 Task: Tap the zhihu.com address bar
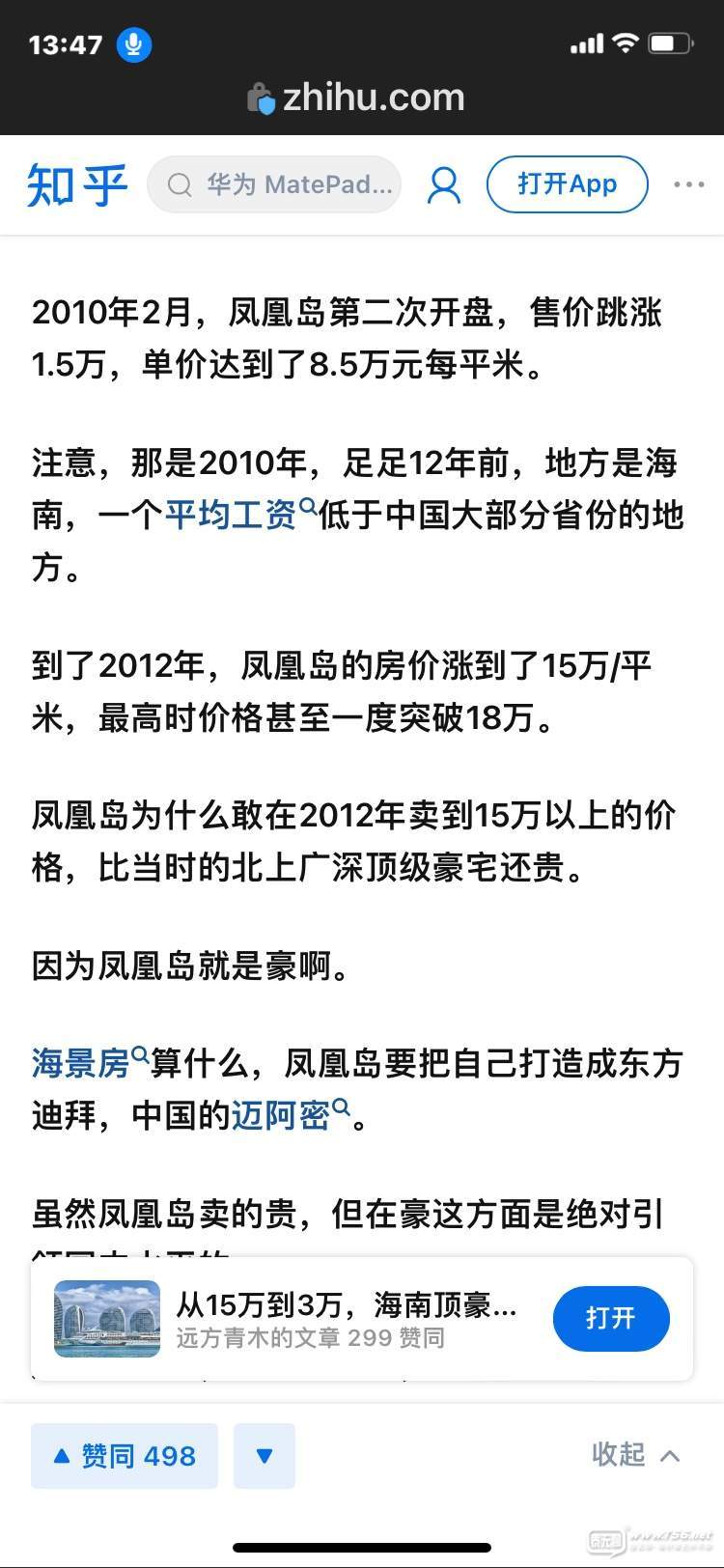click(361, 98)
